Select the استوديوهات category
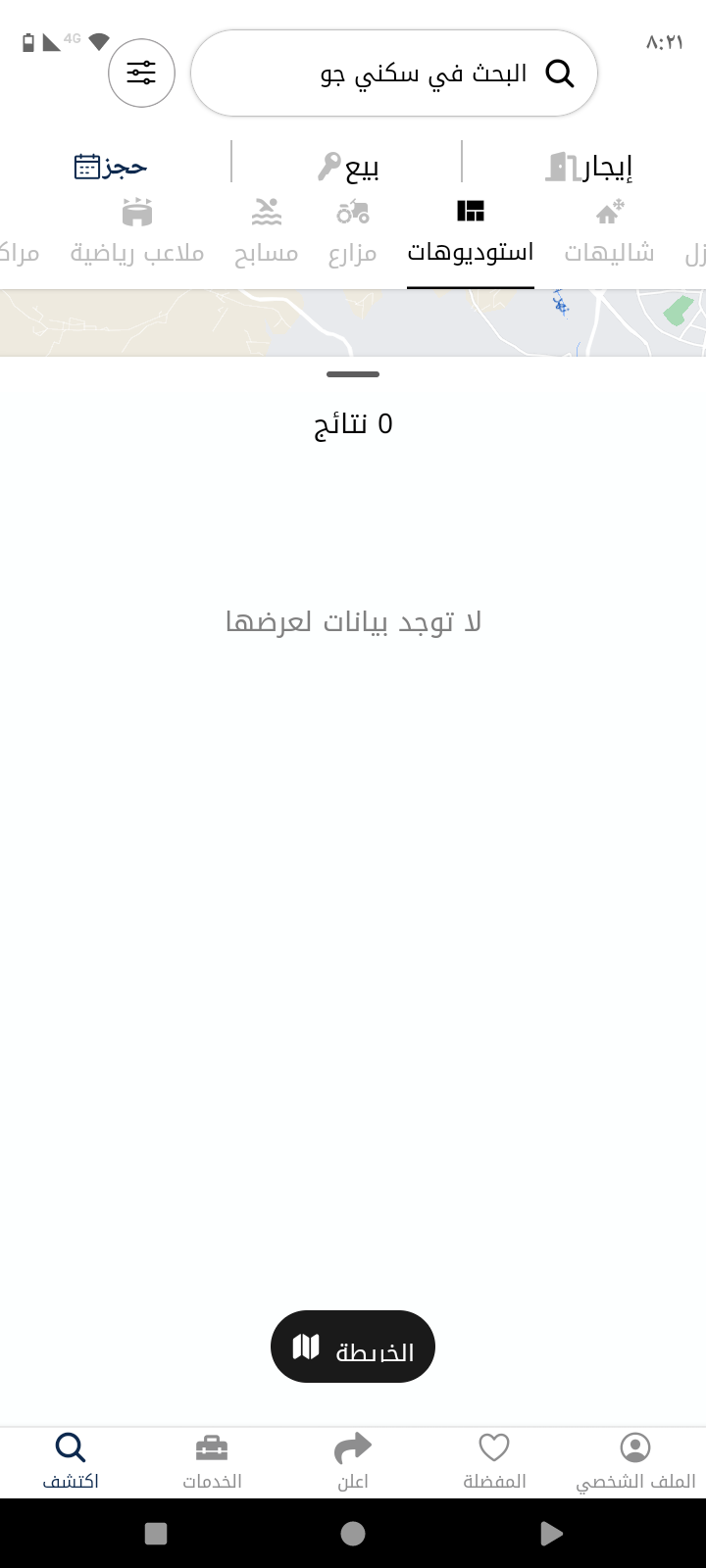Viewport: 706px width, 1568px height. (x=471, y=233)
